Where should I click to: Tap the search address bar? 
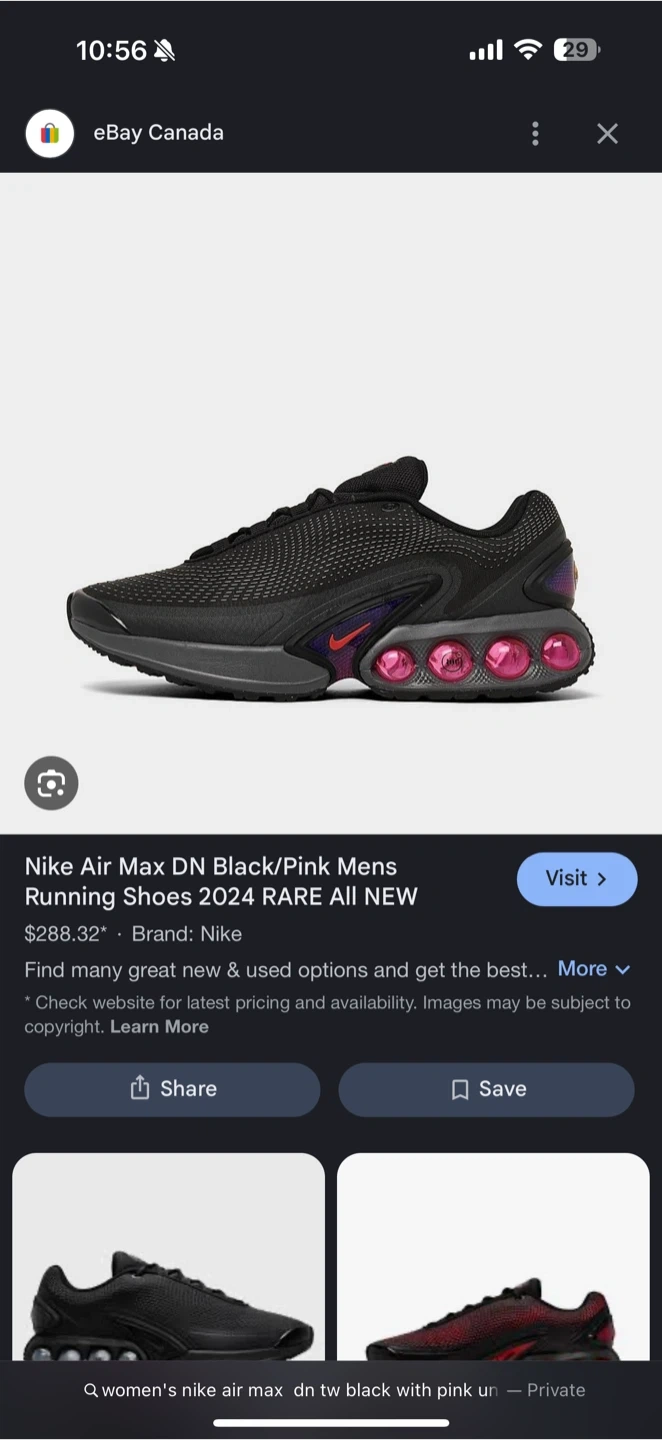331,1390
